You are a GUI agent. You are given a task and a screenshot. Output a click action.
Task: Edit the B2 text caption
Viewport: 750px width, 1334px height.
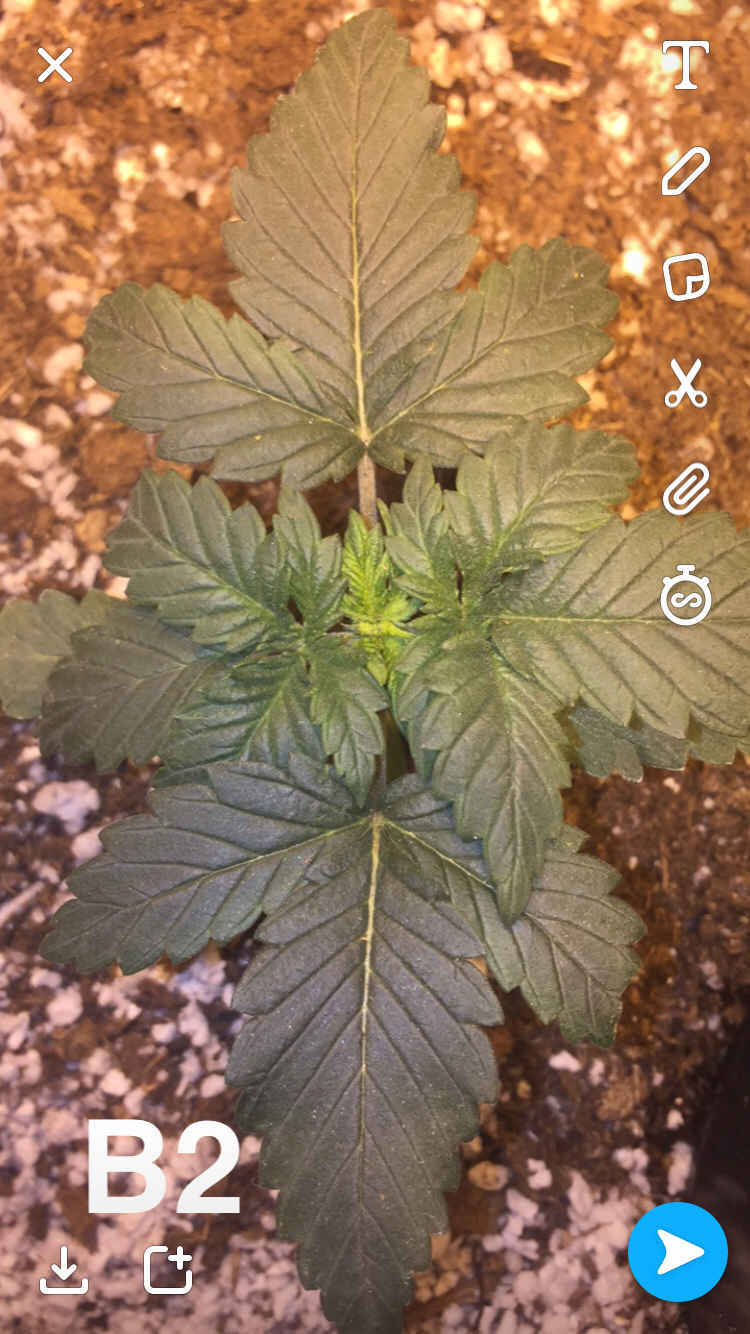point(163,1168)
